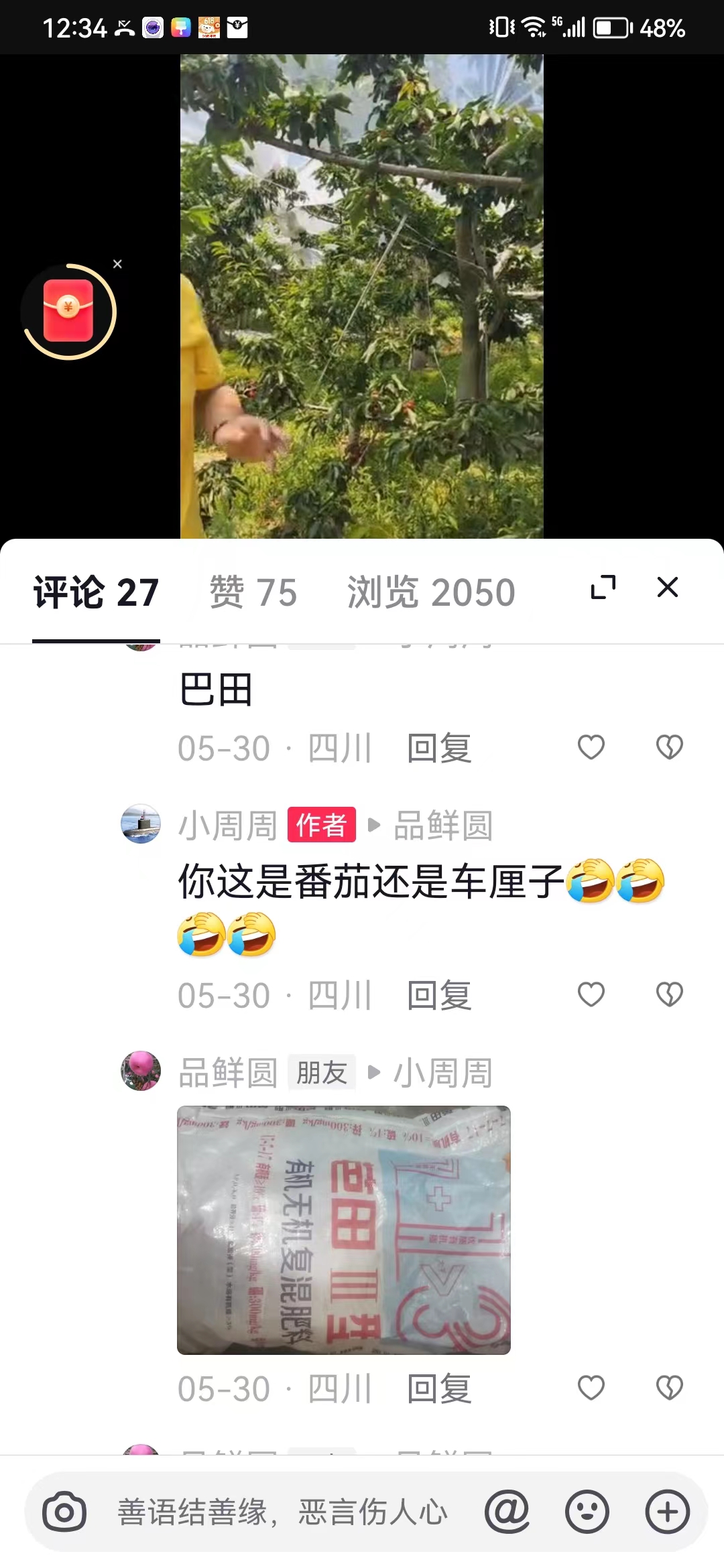Type a comment in 善语结善缘 field
The image size is (724, 1568).
[282, 1512]
